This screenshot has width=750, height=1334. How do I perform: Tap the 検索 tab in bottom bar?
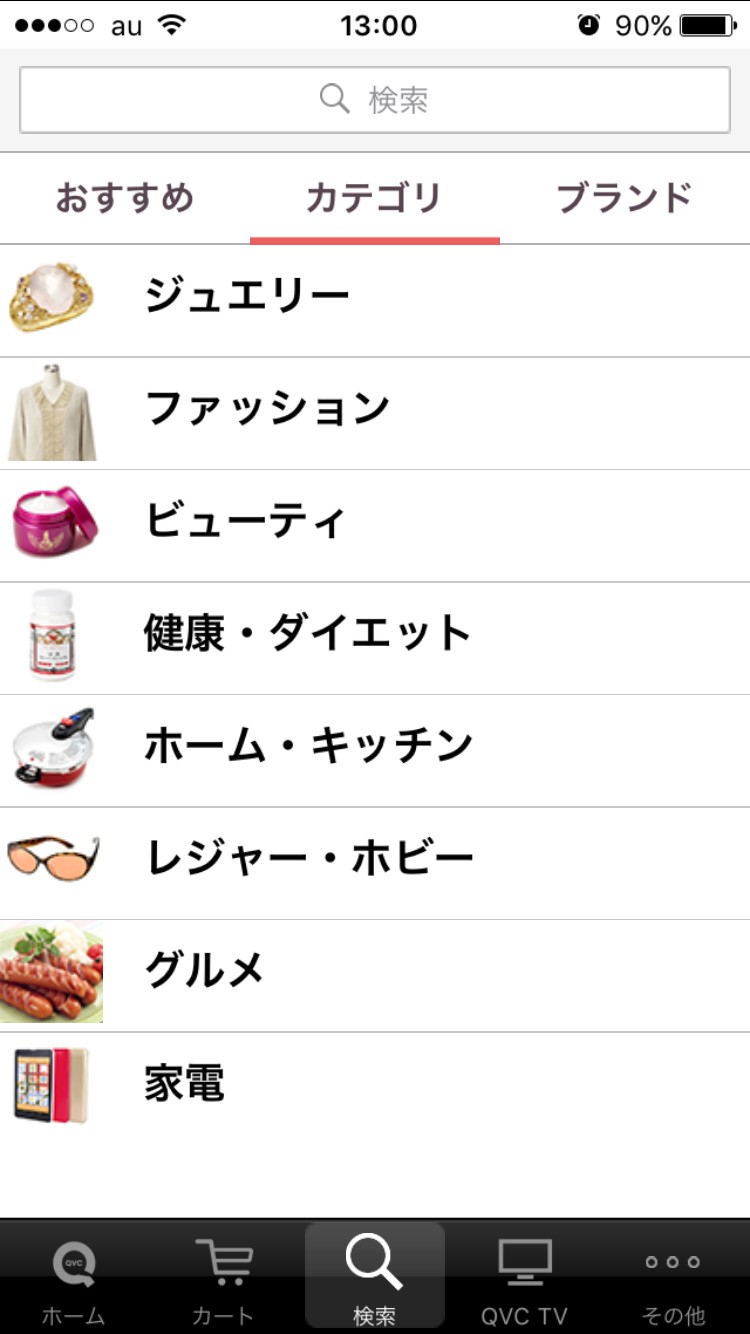375,1278
